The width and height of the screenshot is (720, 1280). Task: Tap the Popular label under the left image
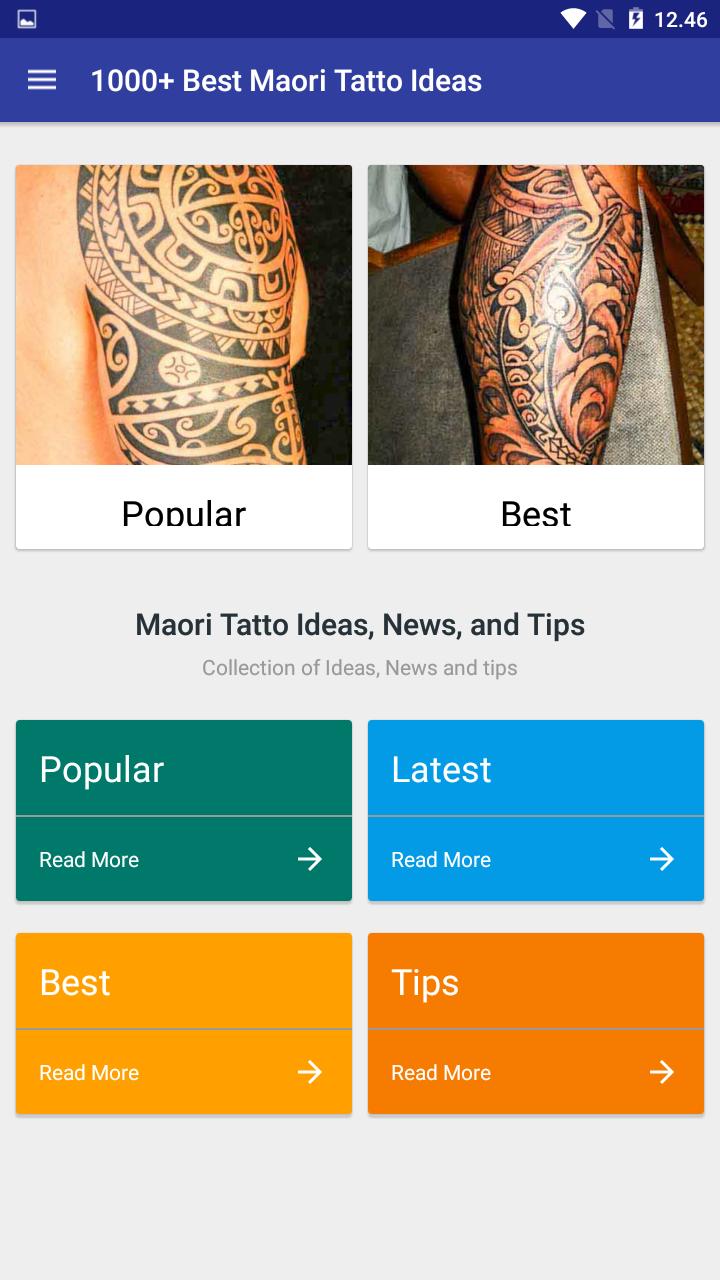(183, 513)
